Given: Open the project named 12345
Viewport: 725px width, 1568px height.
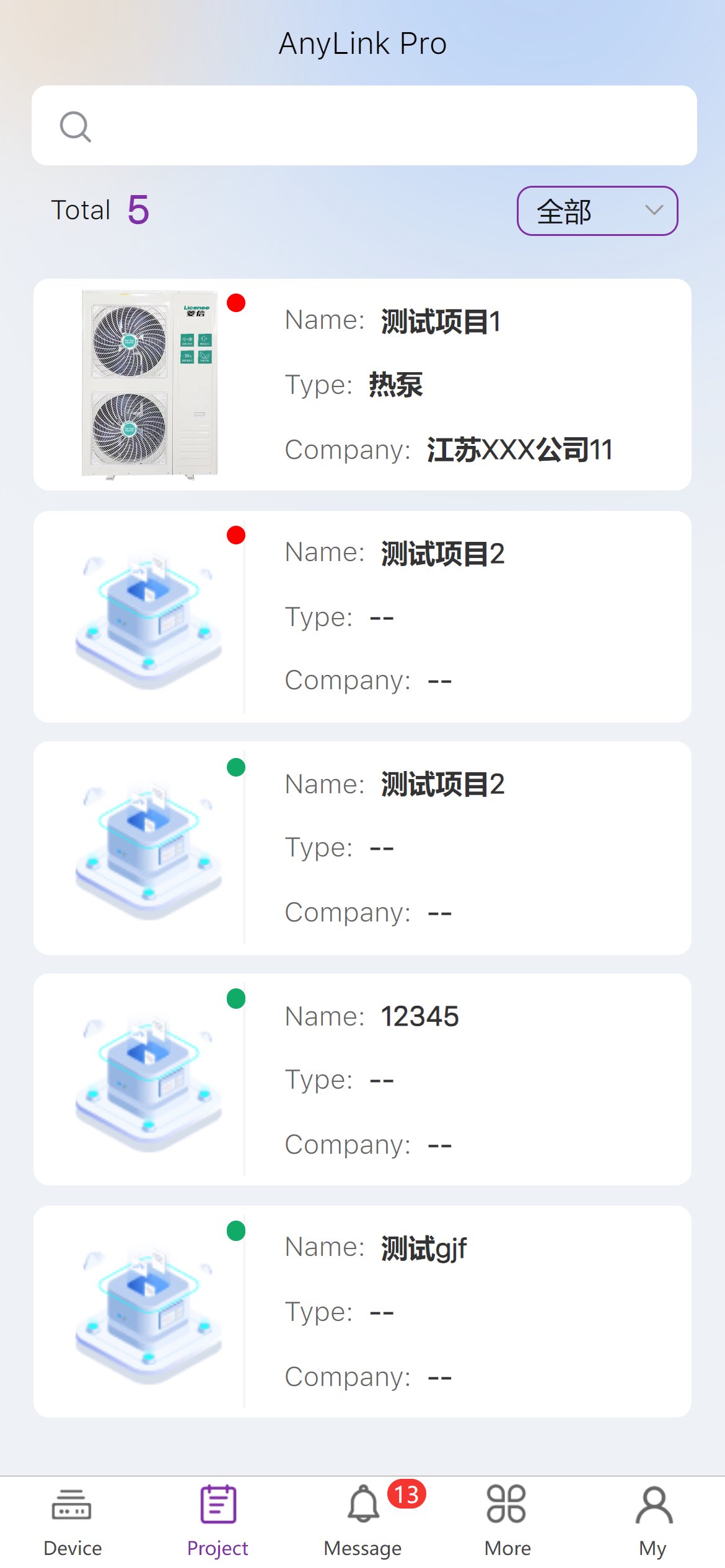Looking at the screenshot, I should coord(362,1079).
